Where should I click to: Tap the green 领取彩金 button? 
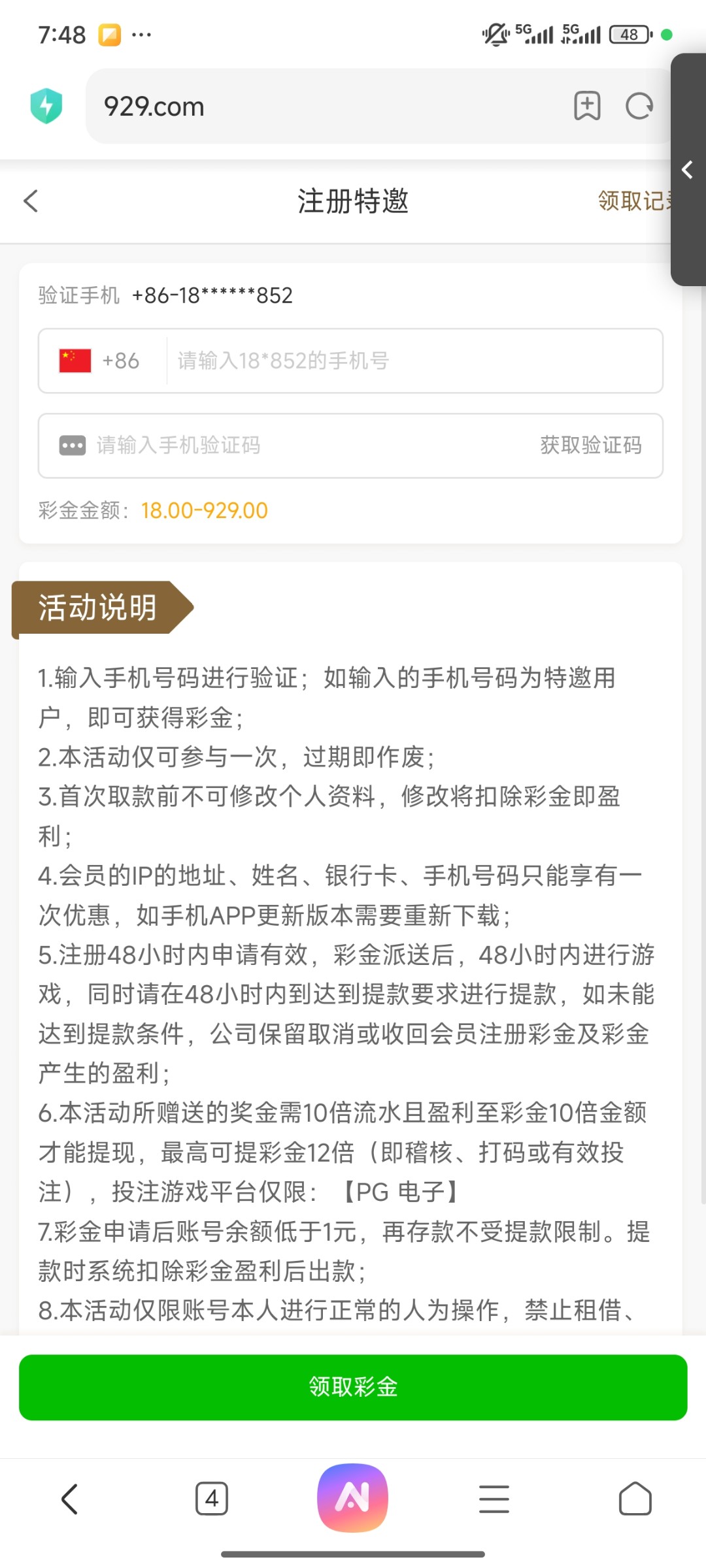pos(353,1386)
